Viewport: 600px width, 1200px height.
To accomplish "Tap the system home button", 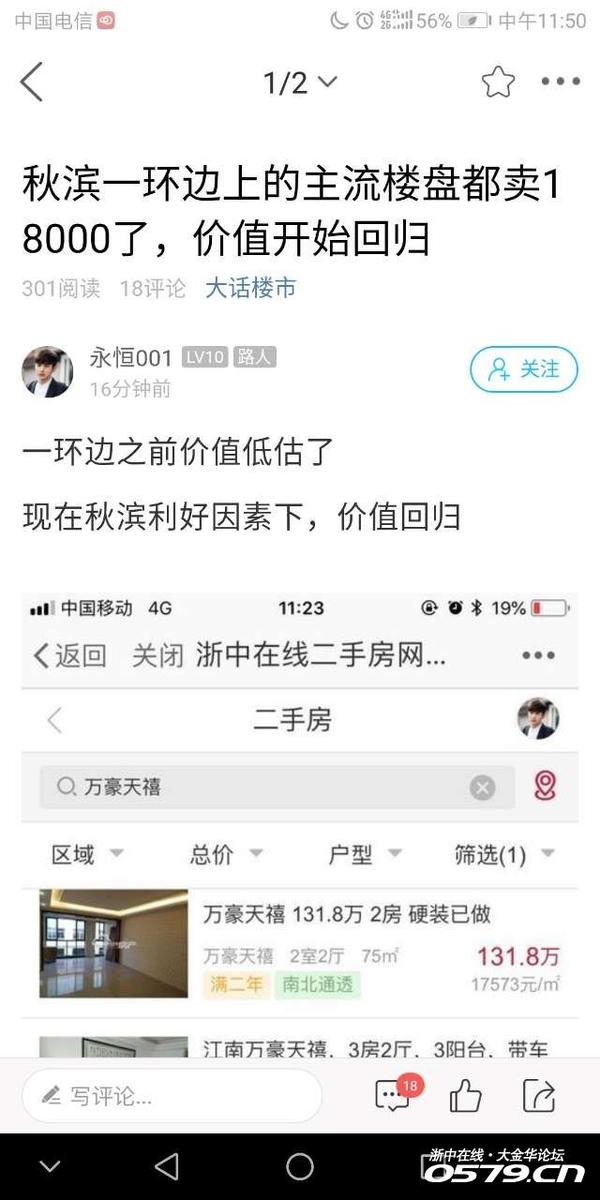I will [300, 1166].
